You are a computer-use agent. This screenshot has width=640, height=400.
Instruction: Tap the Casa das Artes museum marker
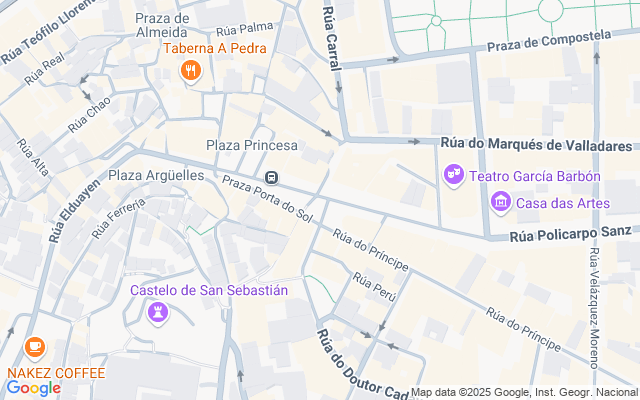[501, 204]
